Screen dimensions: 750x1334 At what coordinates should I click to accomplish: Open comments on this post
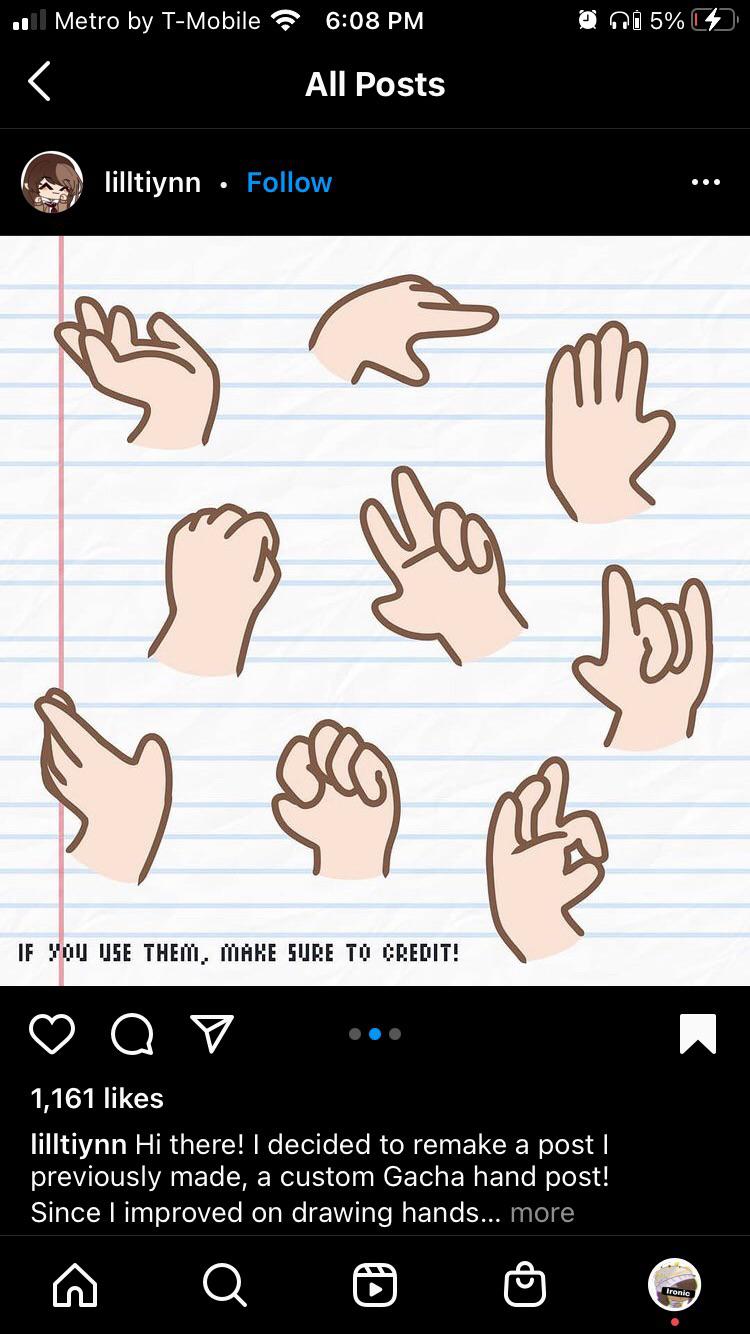pyautogui.click(x=132, y=1034)
